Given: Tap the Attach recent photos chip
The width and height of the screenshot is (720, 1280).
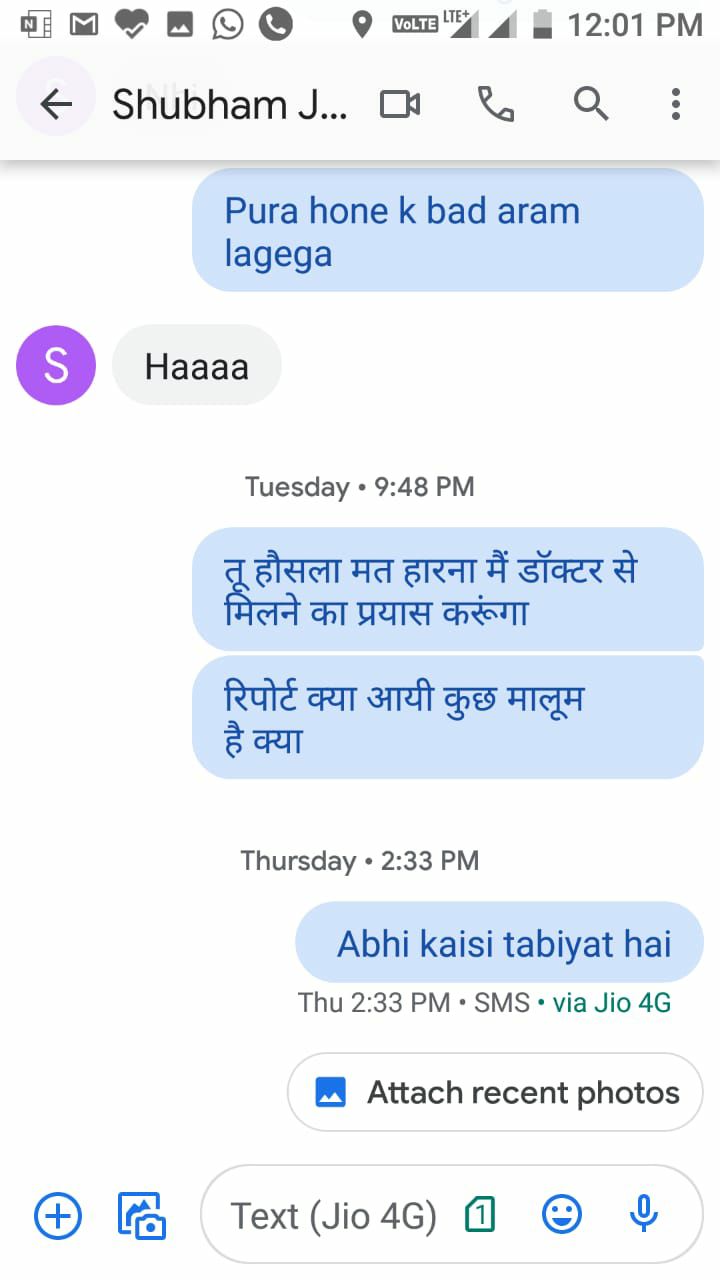Looking at the screenshot, I should (x=495, y=1092).
